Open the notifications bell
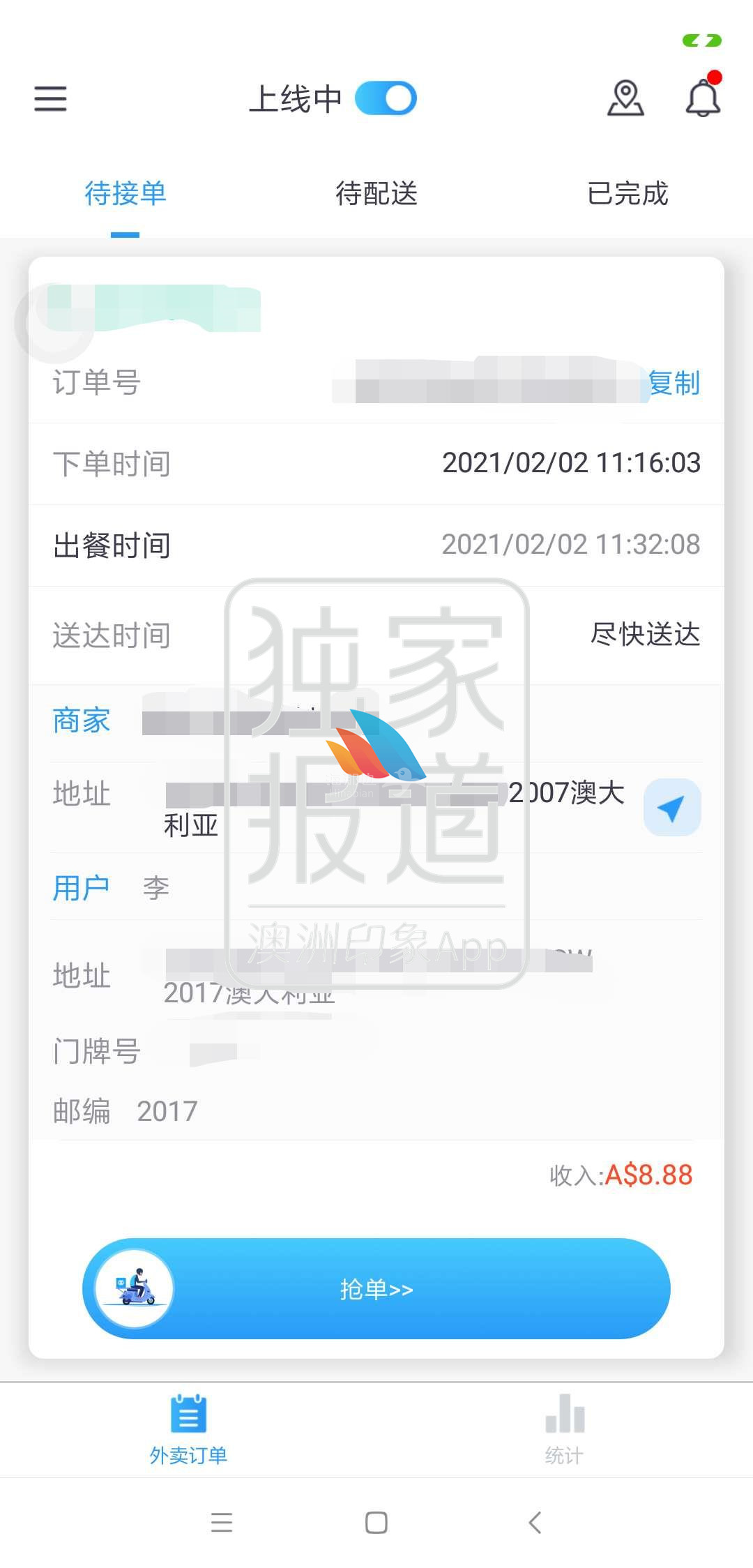Screen dimensions: 753x1568 703,98
